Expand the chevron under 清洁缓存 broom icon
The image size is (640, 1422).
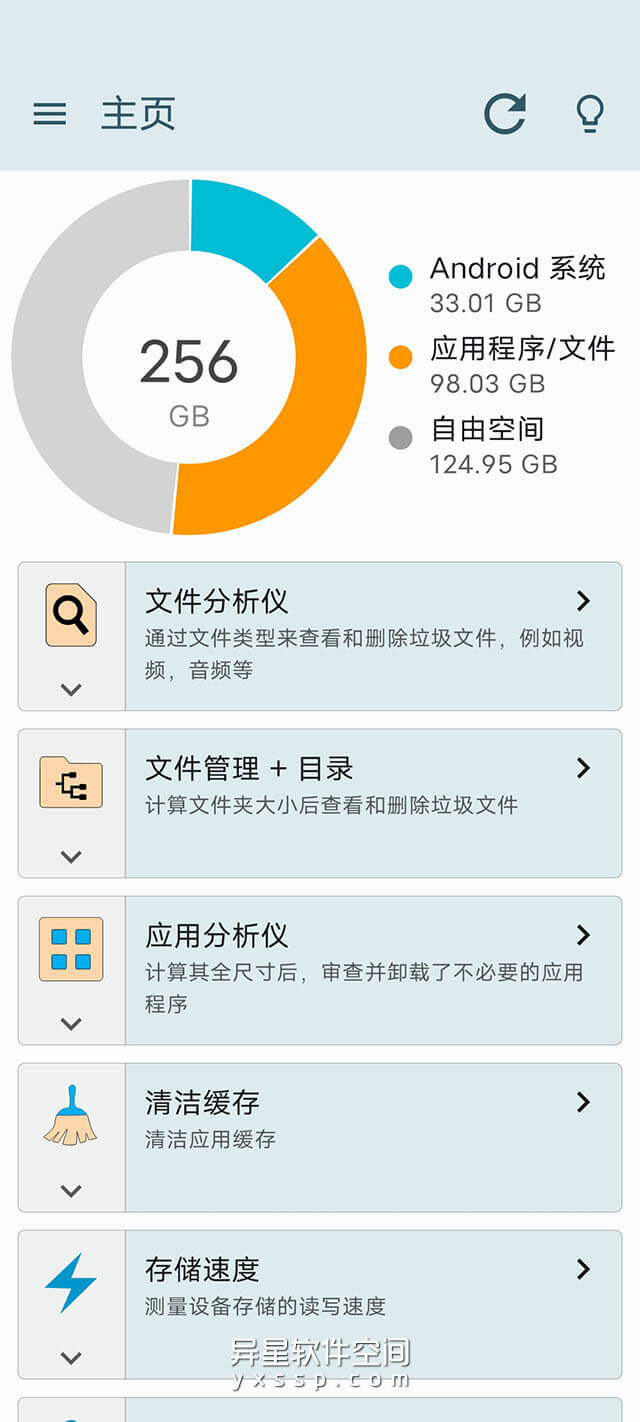(x=71, y=1190)
